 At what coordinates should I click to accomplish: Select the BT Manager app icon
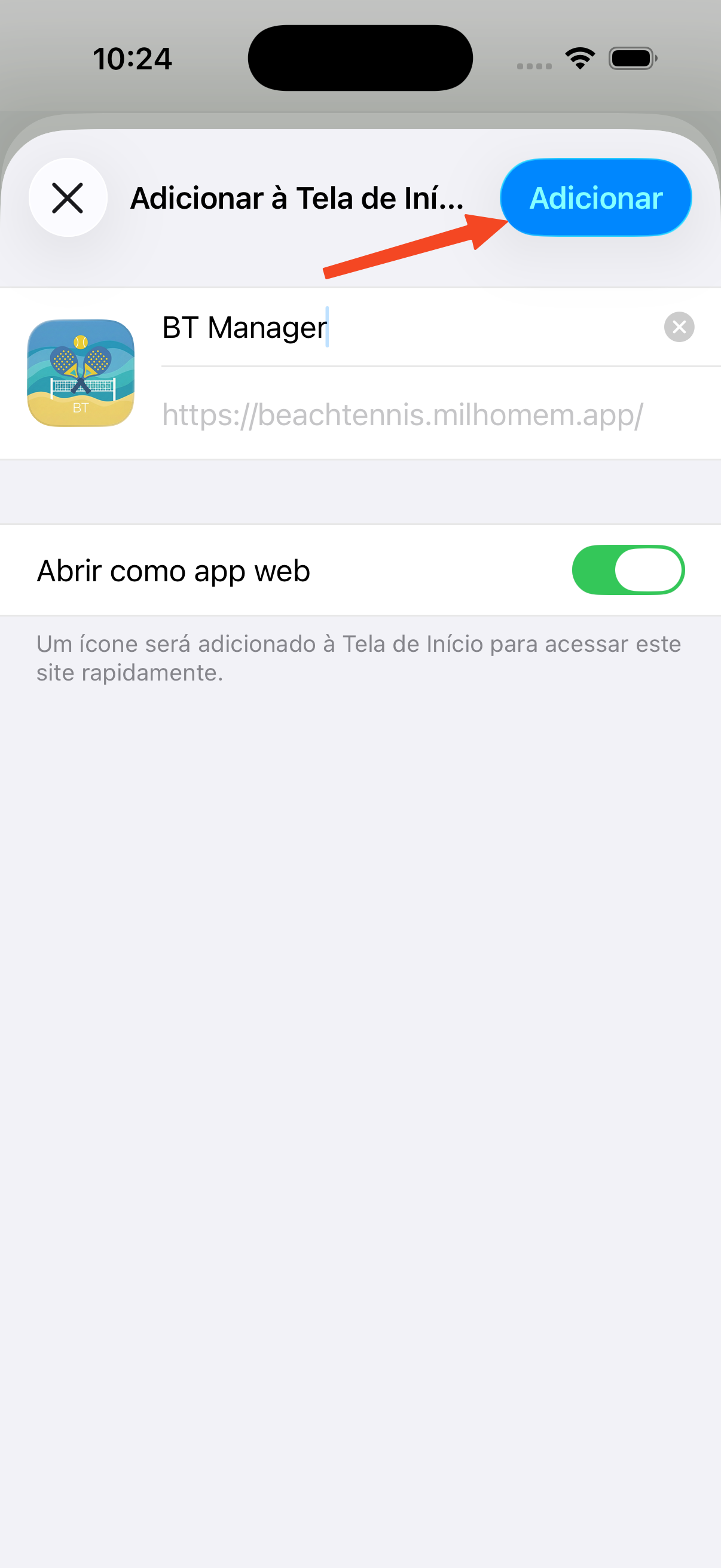81,372
